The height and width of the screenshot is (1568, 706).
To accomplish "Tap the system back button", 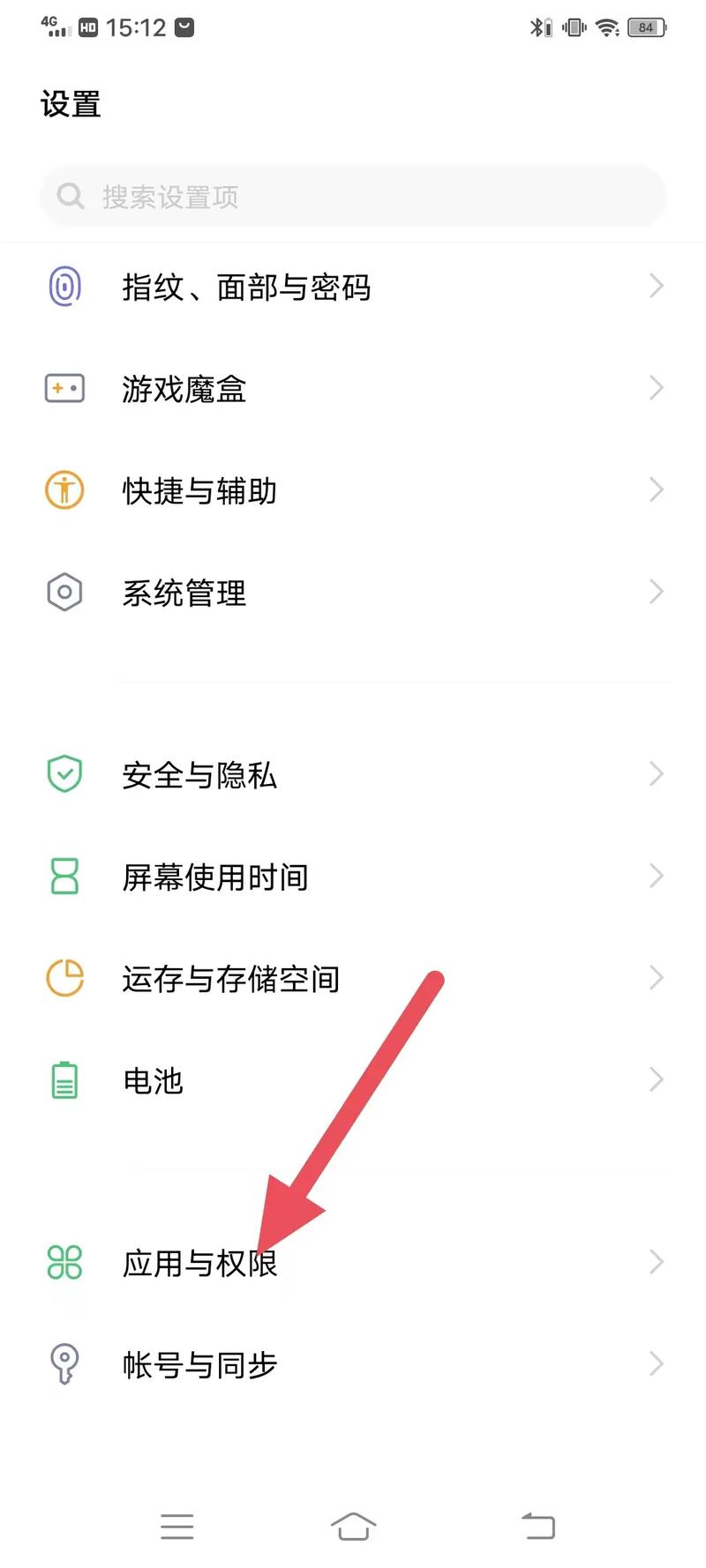I will (537, 1526).
